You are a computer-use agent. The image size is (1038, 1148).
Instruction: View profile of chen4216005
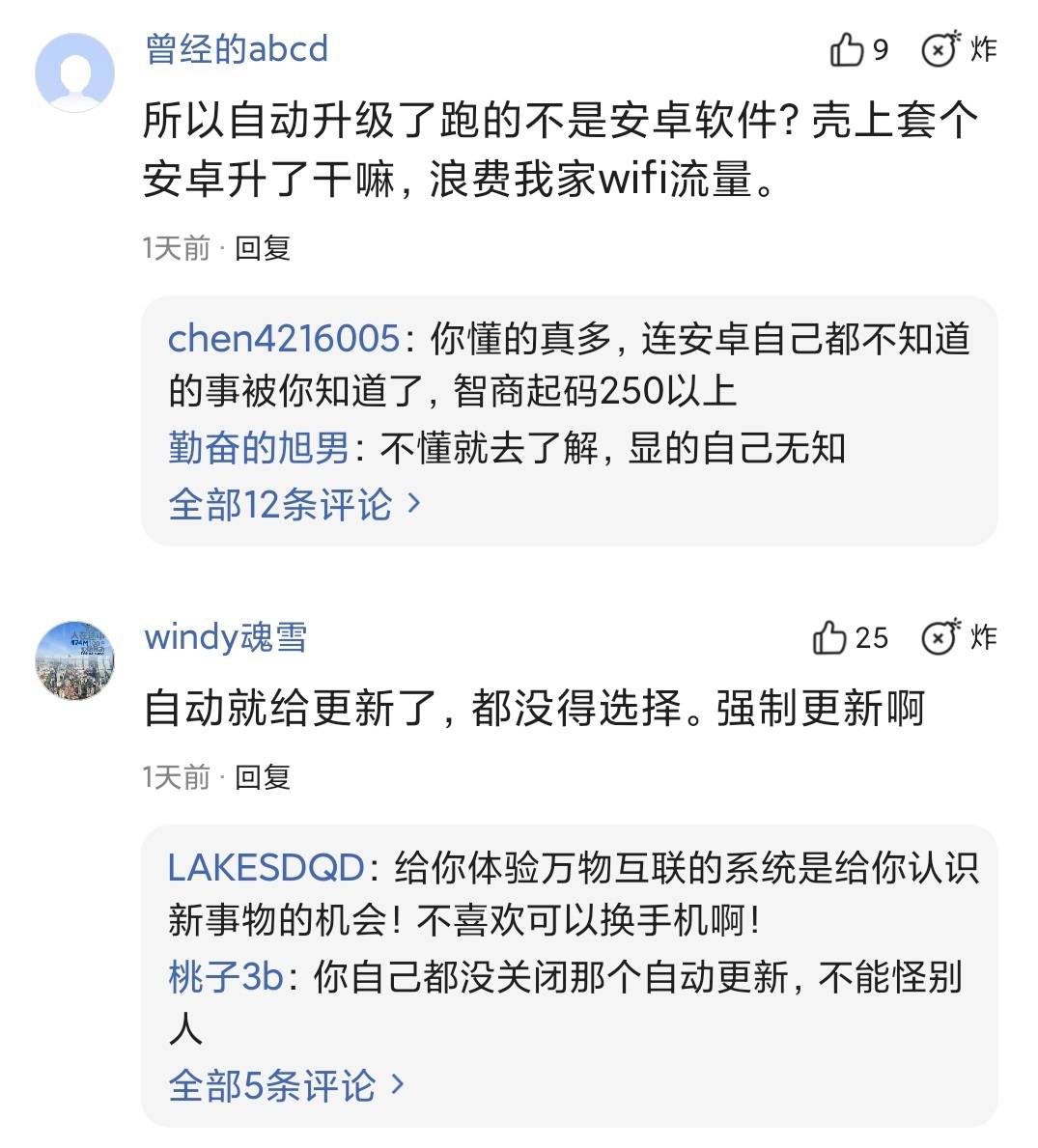[x=283, y=339]
